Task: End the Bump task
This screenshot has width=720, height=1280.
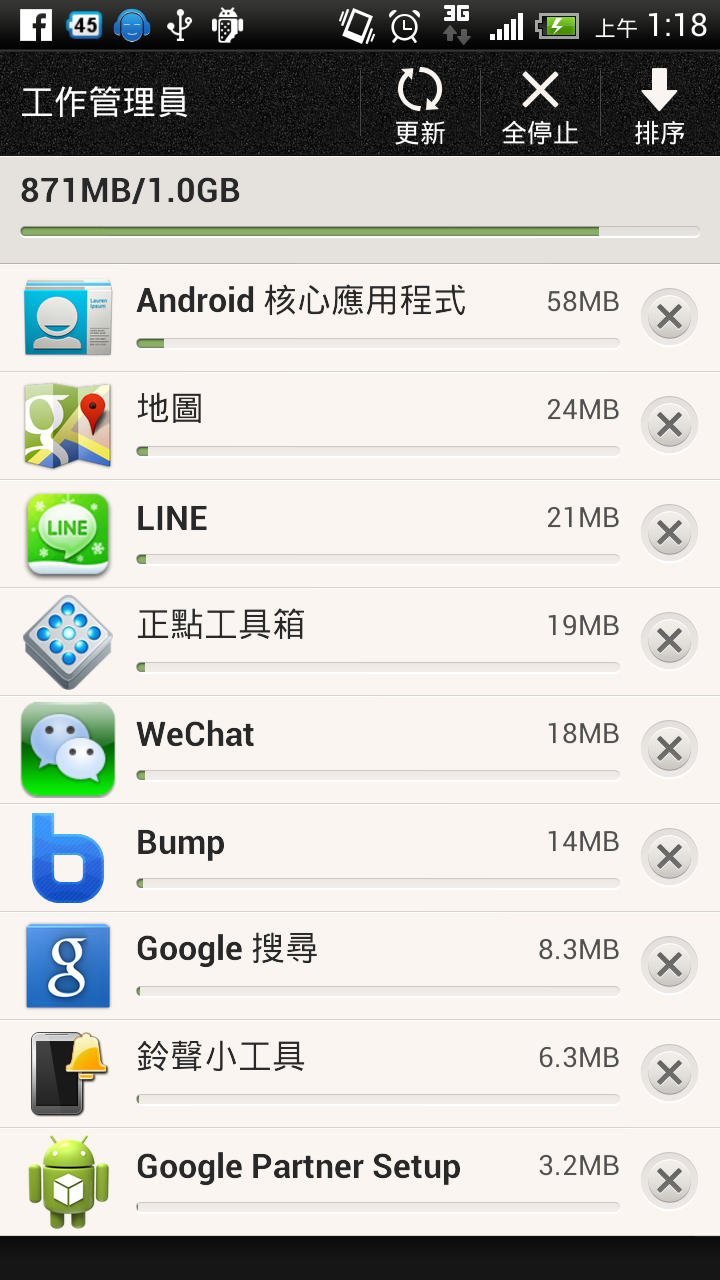Action: click(x=669, y=857)
